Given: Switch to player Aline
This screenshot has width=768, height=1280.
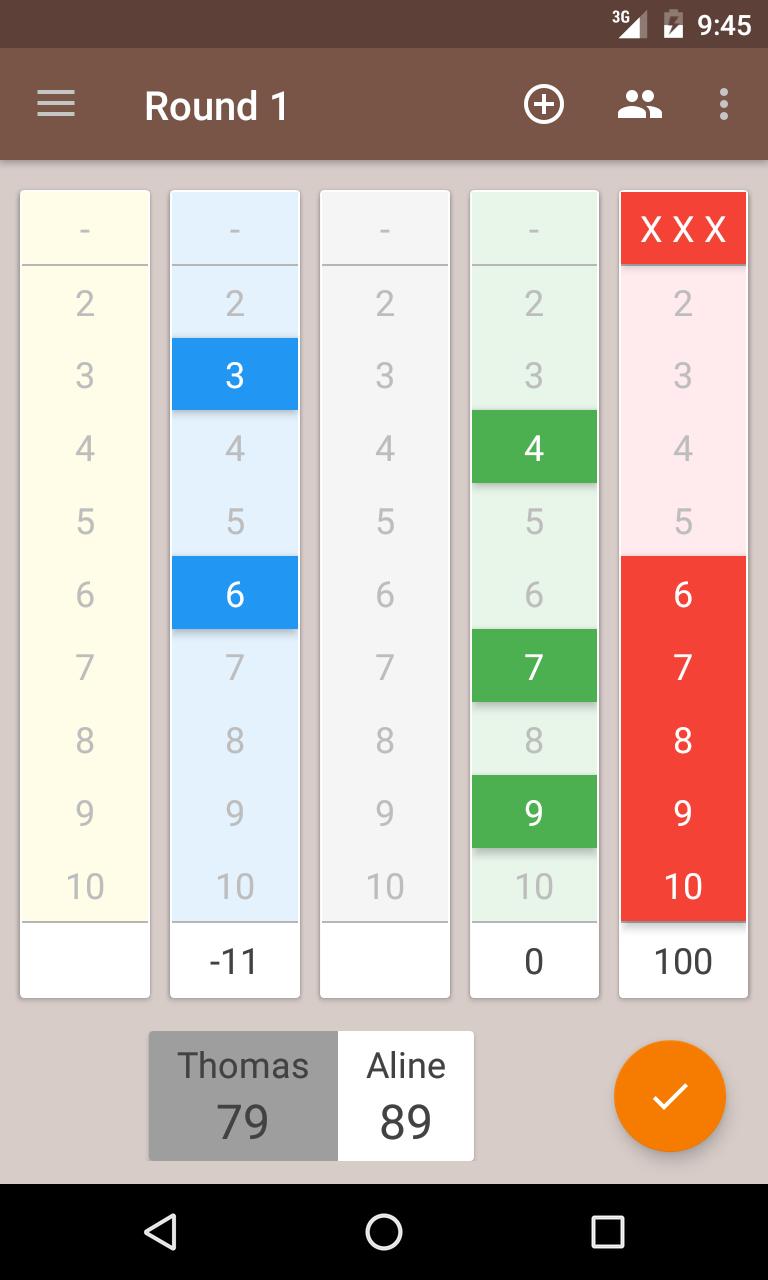Looking at the screenshot, I should [x=406, y=1096].
